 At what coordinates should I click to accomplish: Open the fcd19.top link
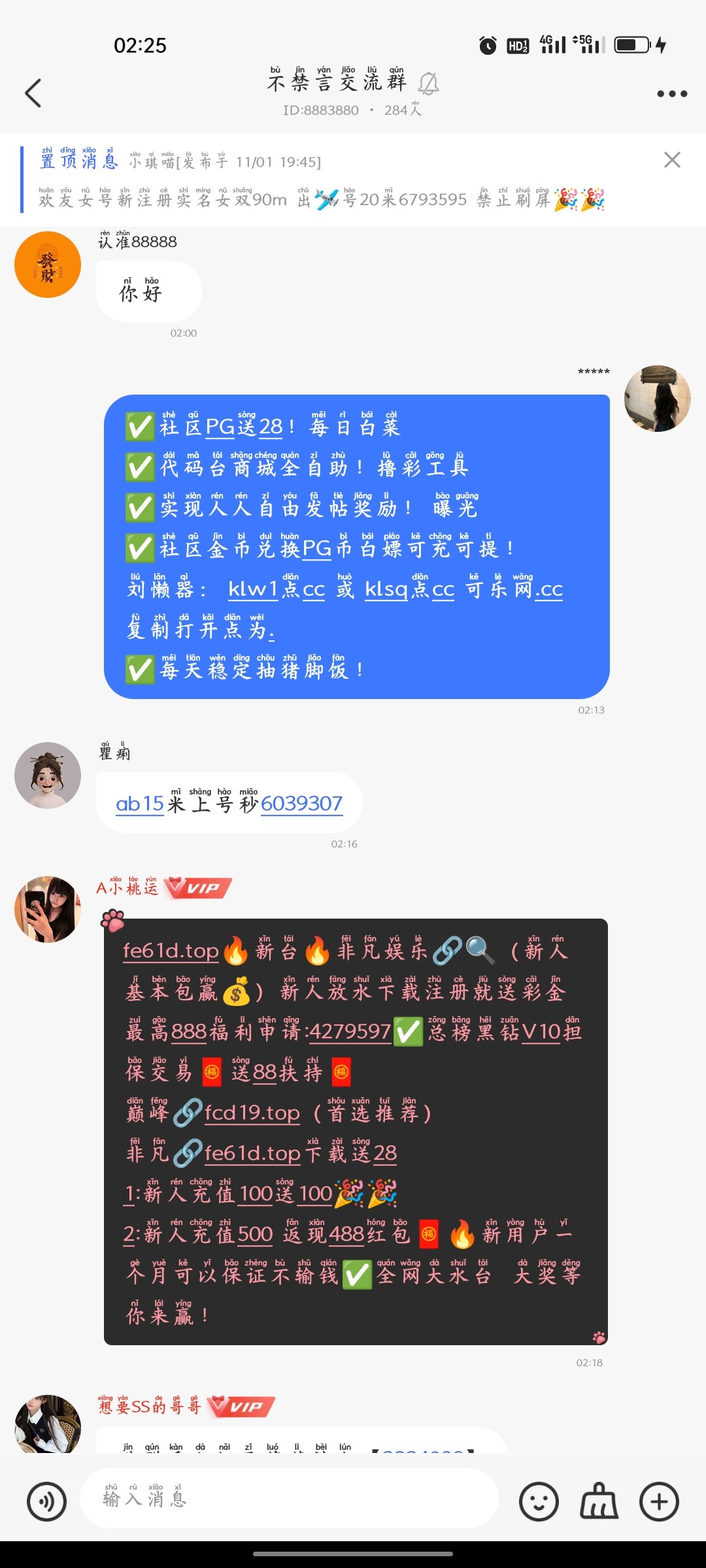point(252,1113)
